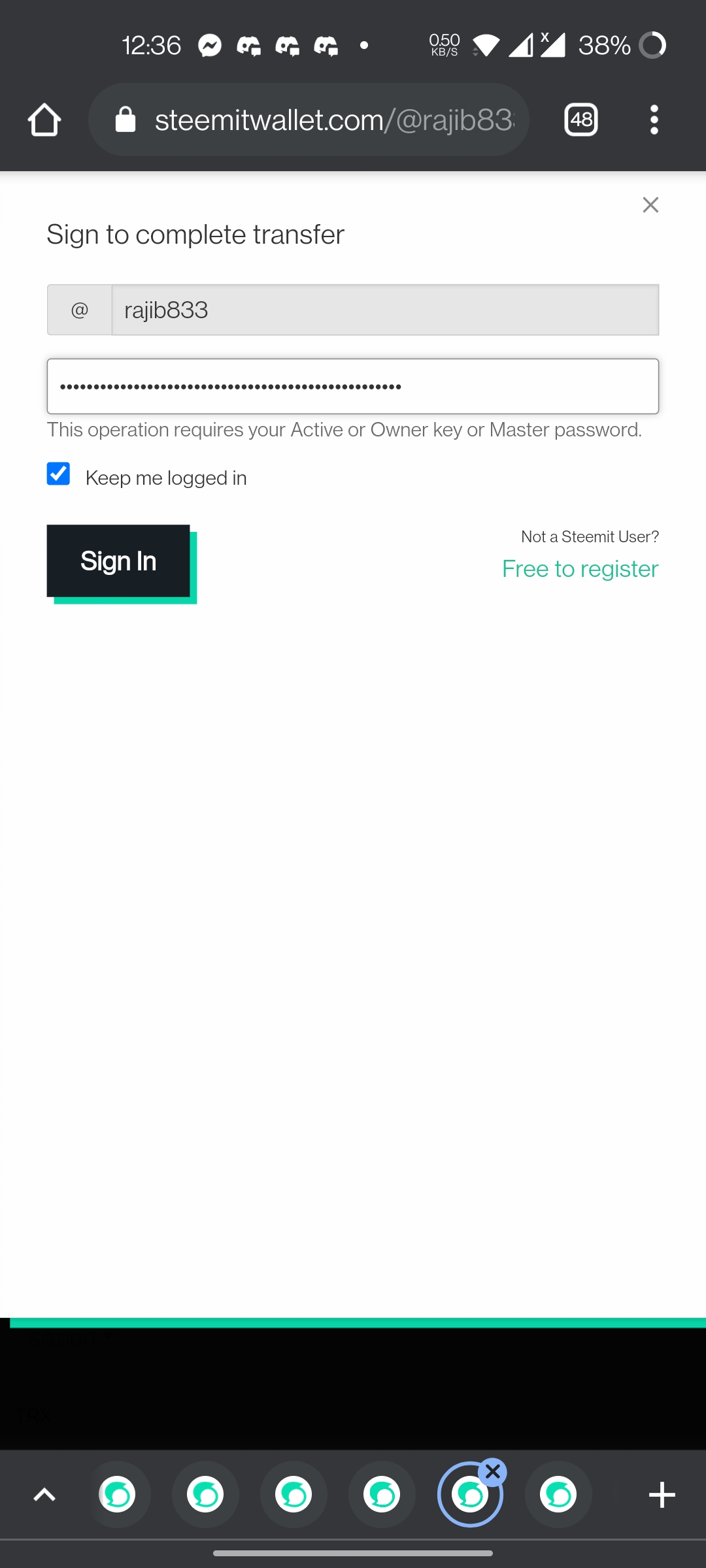Open the browser overflow menu
This screenshot has height=1568, width=706.
pos(654,120)
